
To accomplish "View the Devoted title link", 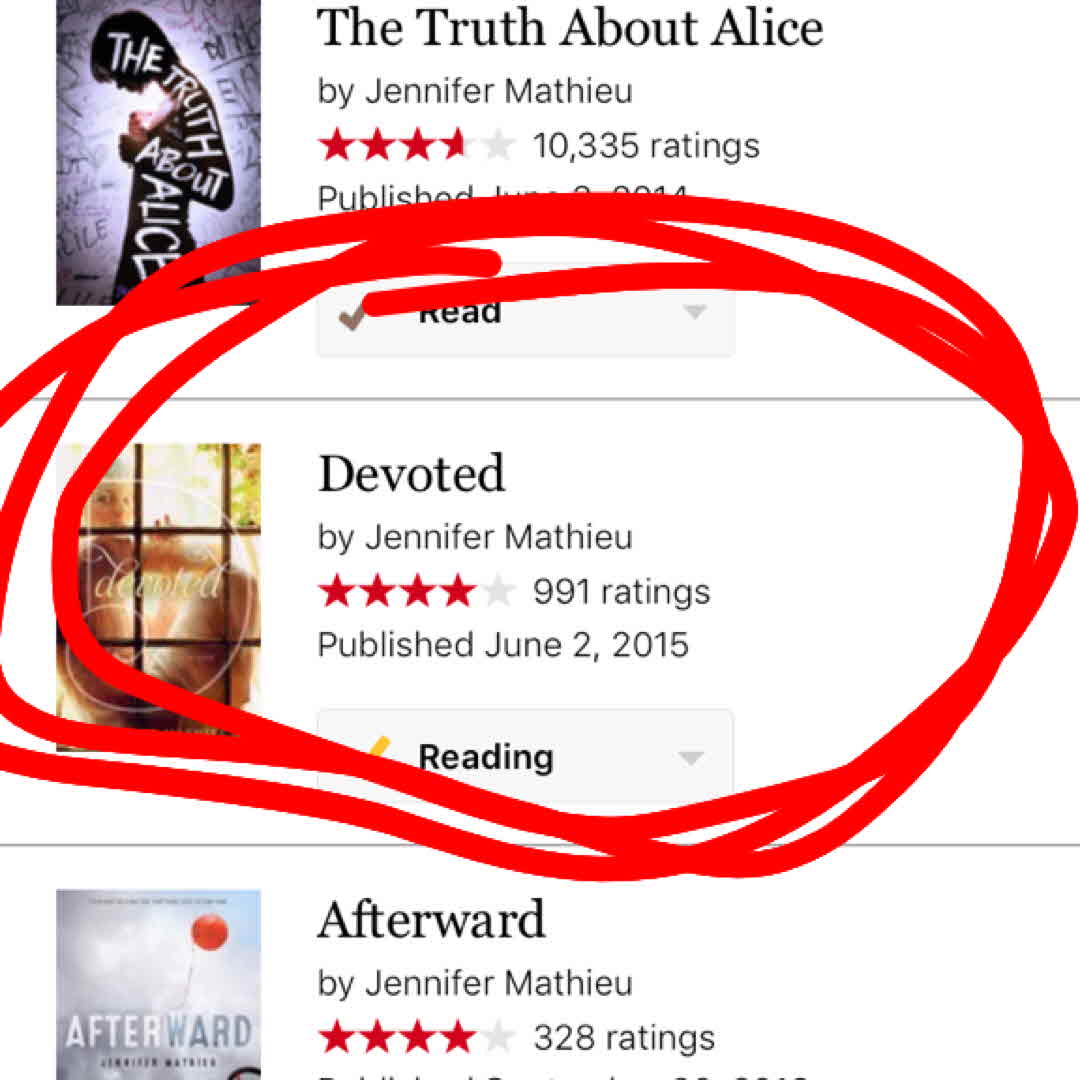I will 411,474.
